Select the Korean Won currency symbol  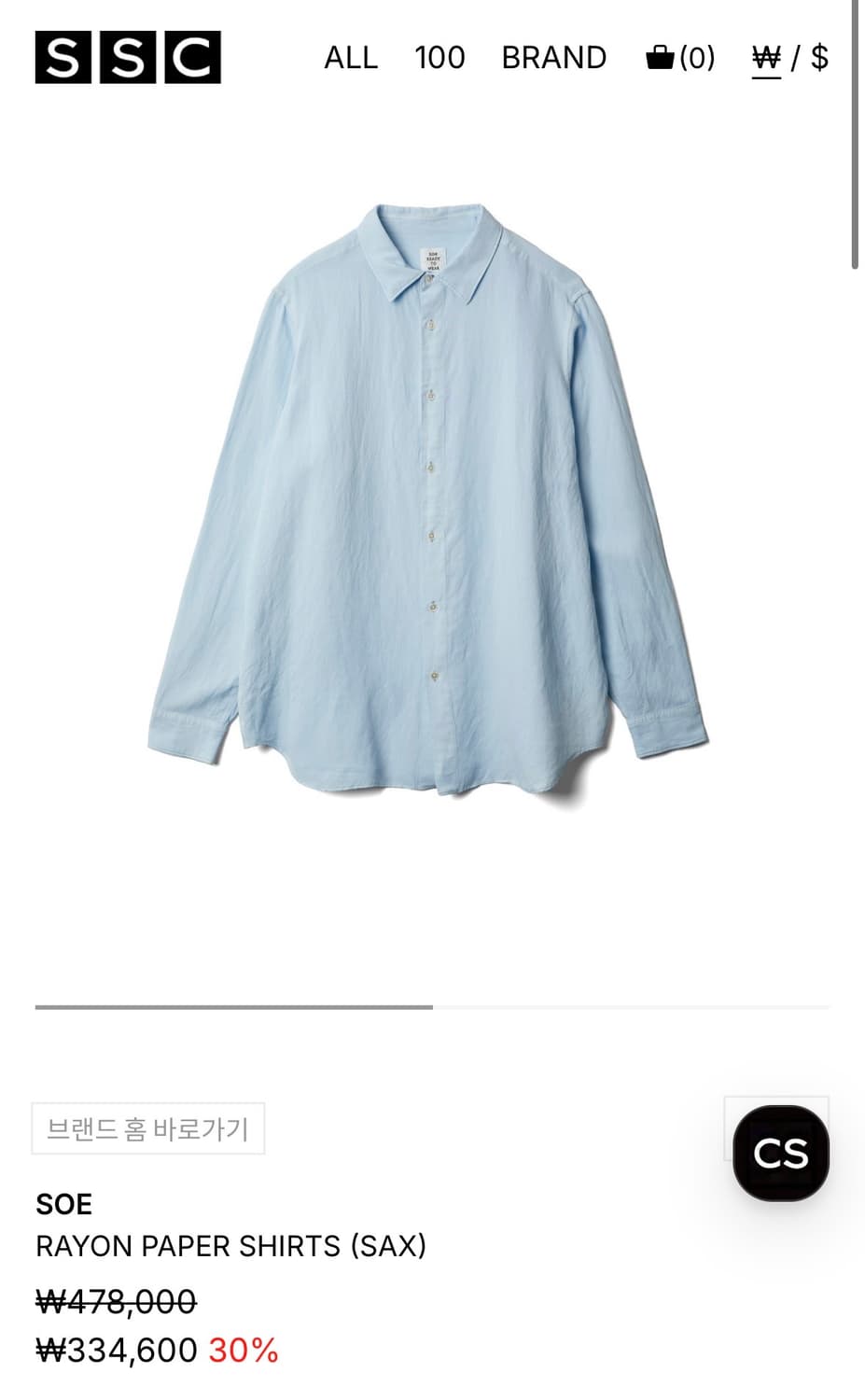pyautogui.click(x=765, y=58)
